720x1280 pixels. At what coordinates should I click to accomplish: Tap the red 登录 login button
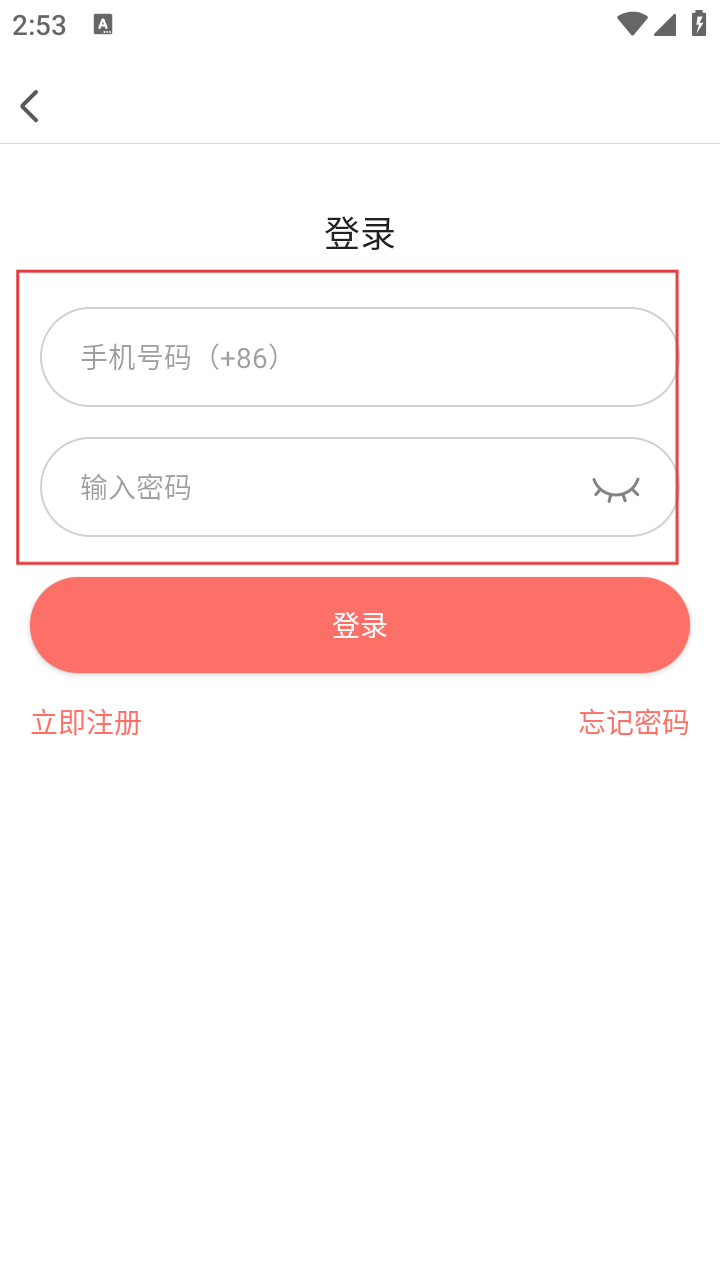(x=360, y=625)
